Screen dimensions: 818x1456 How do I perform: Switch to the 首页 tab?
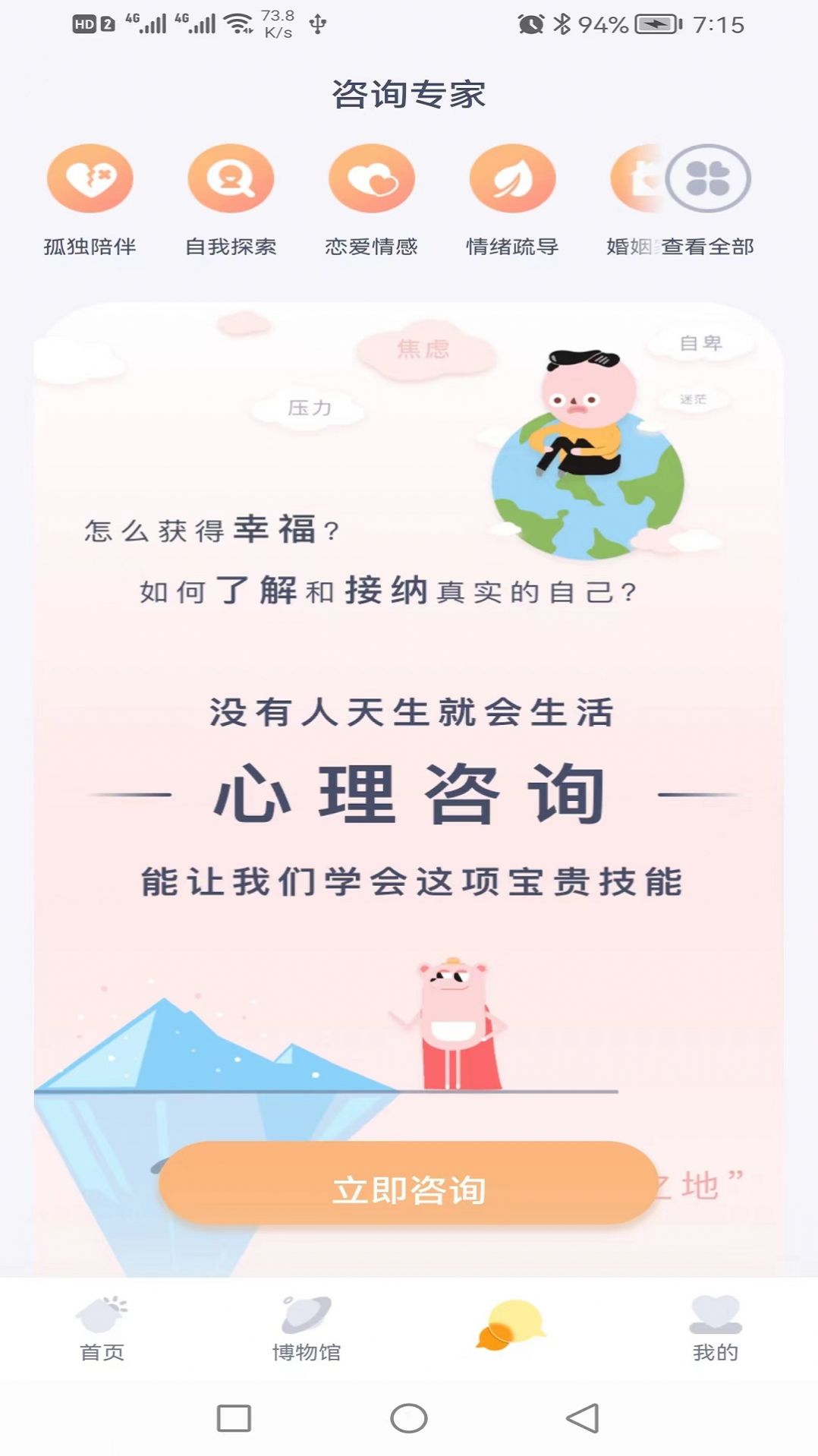coord(102,1328)
